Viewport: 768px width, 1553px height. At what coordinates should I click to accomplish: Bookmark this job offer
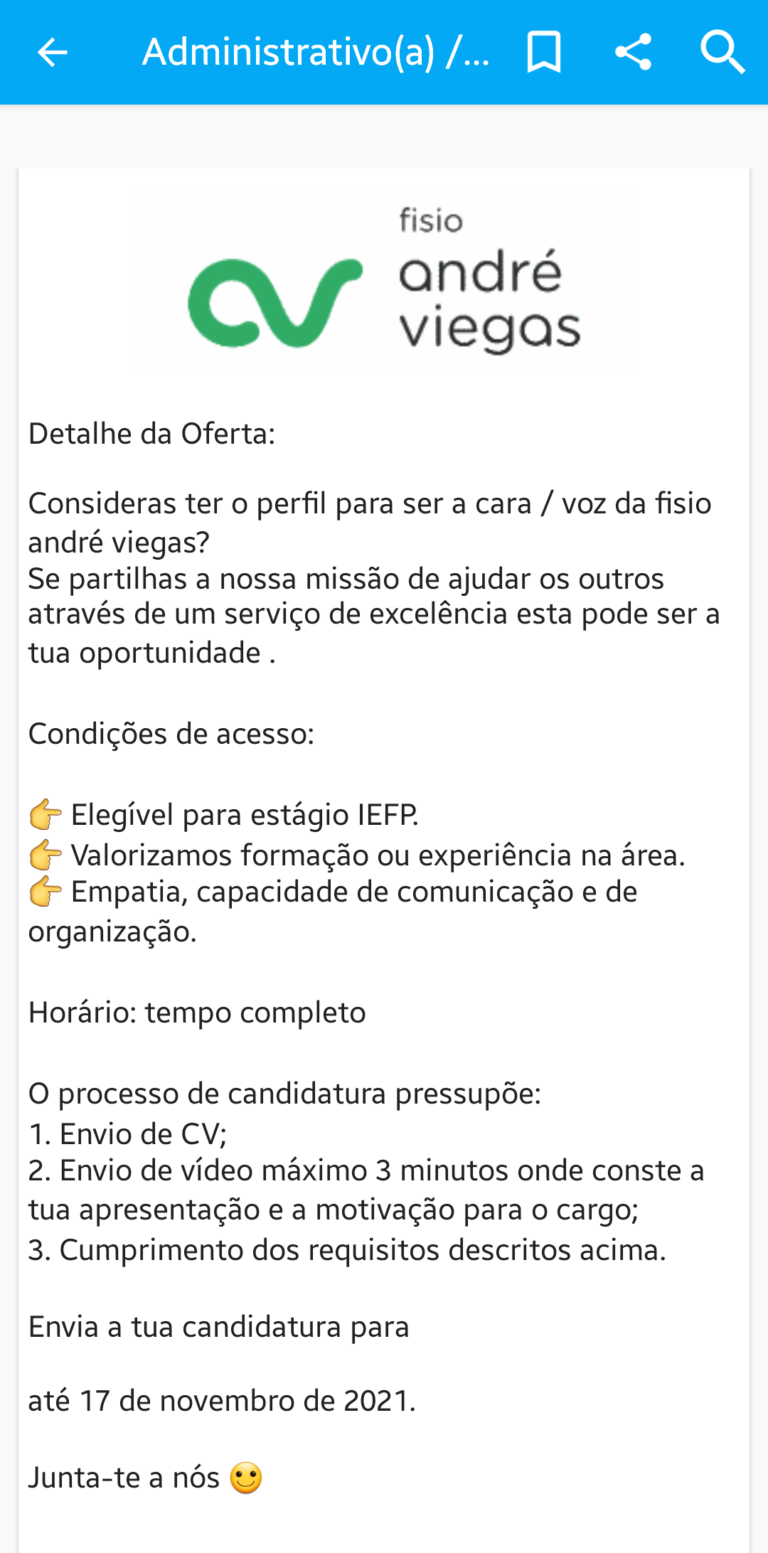point(544,52)
